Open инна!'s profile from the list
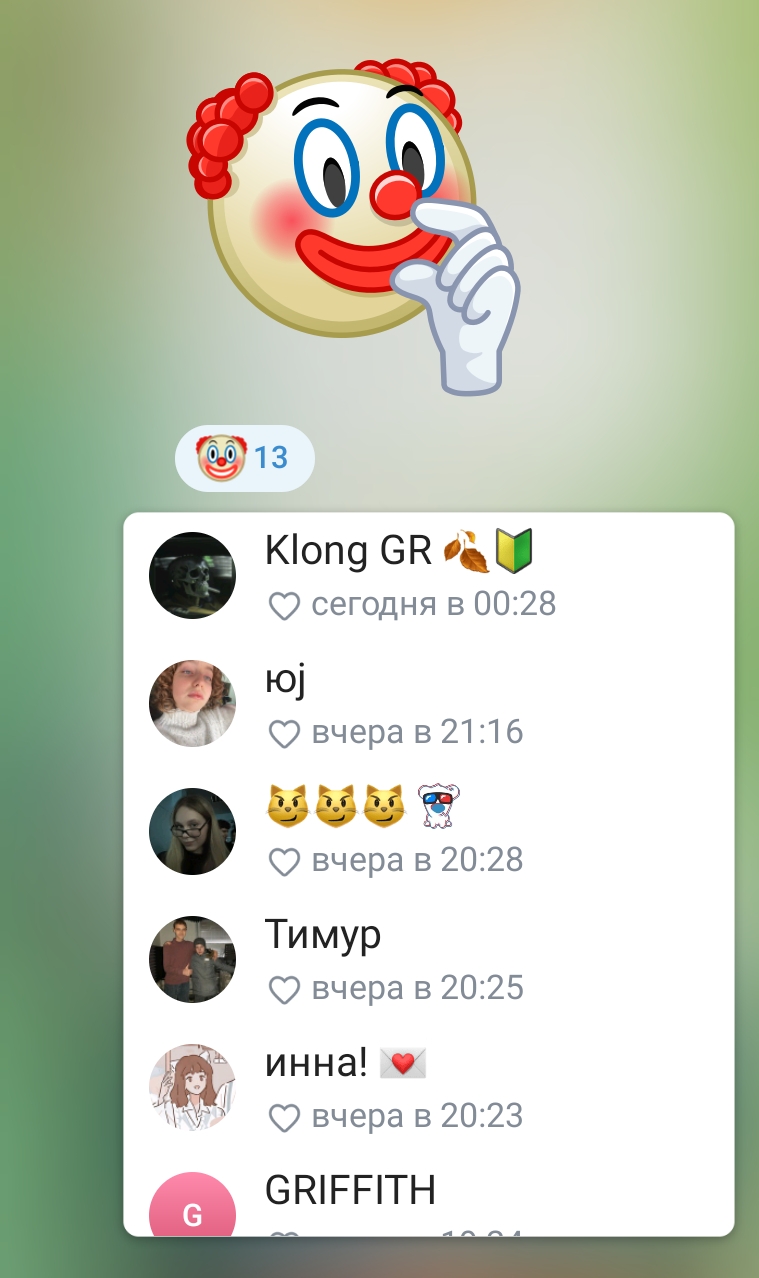 pos(429,1088)
